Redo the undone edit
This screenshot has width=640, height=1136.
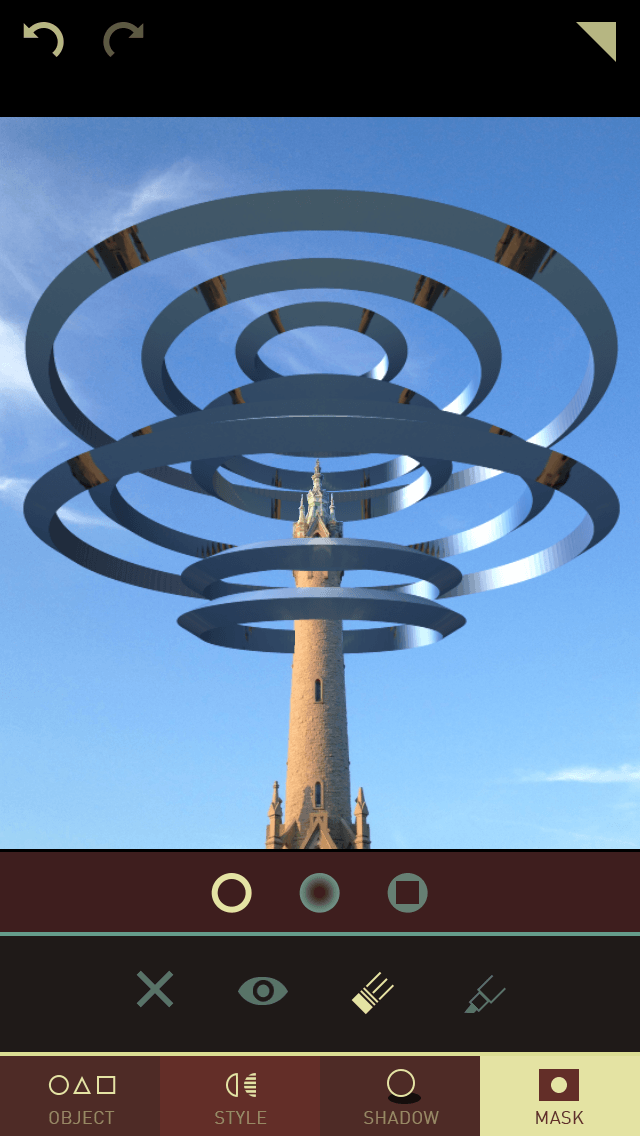coord(123,41)
